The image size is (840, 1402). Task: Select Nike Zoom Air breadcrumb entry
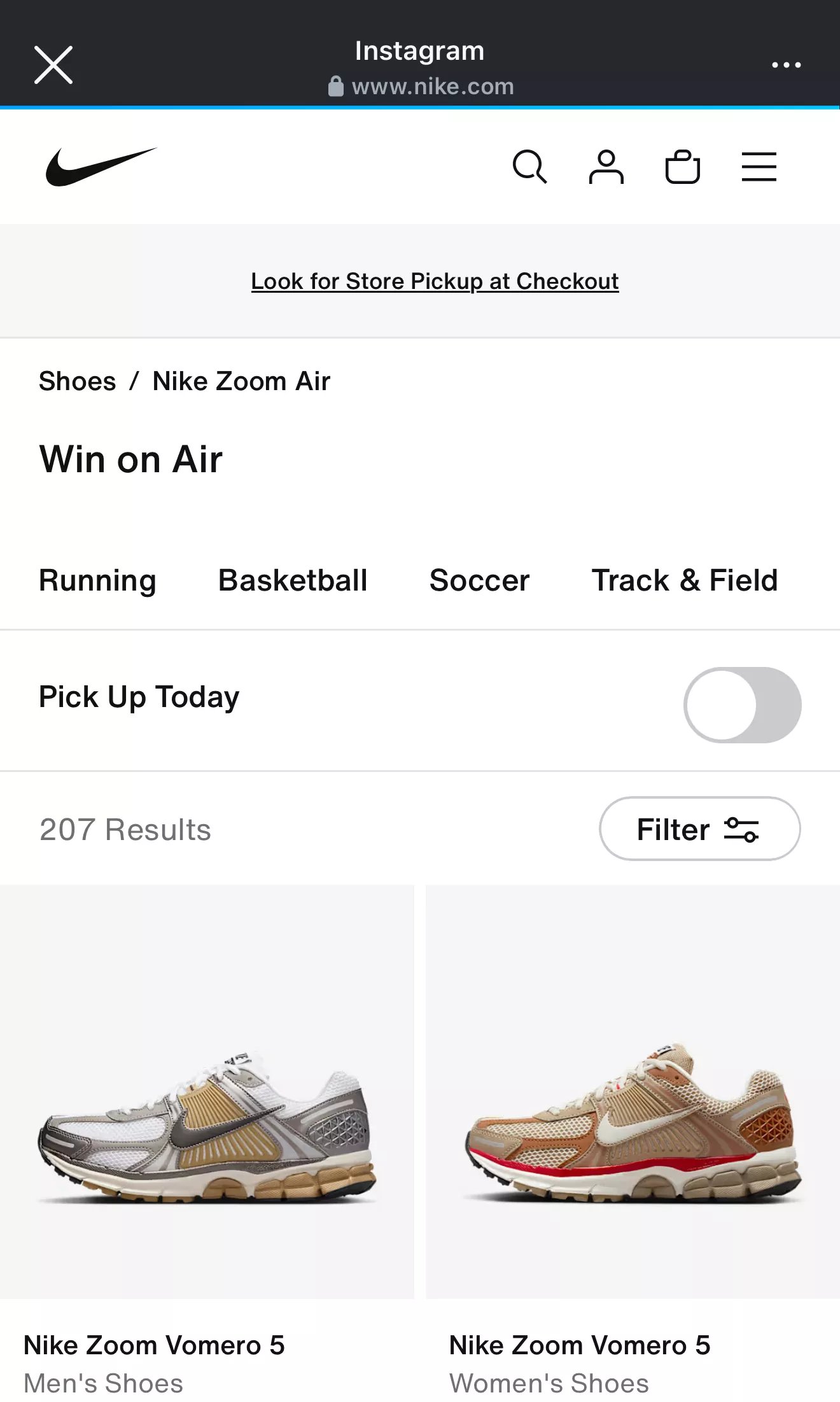pos(241,381)
